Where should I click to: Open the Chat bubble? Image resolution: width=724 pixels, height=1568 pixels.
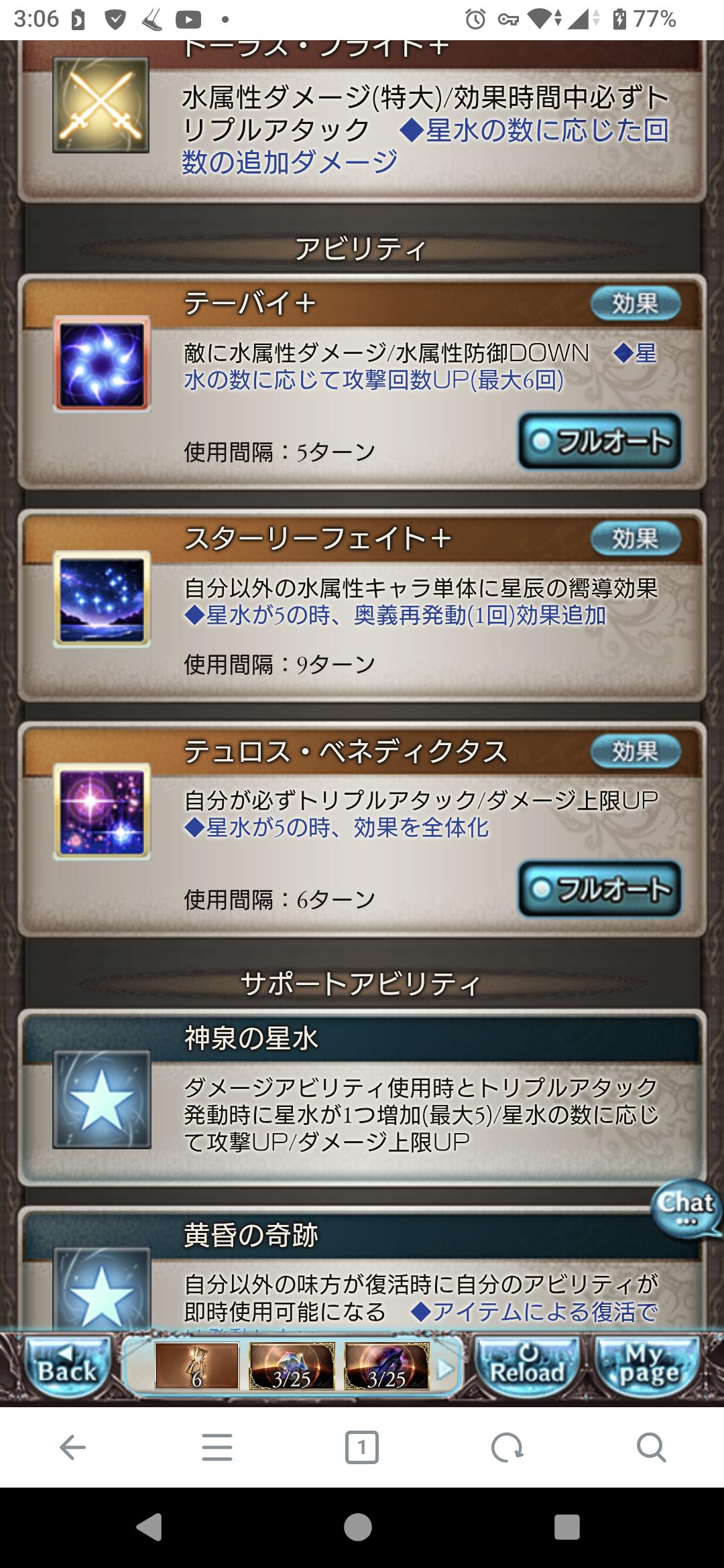[685, 1208]
